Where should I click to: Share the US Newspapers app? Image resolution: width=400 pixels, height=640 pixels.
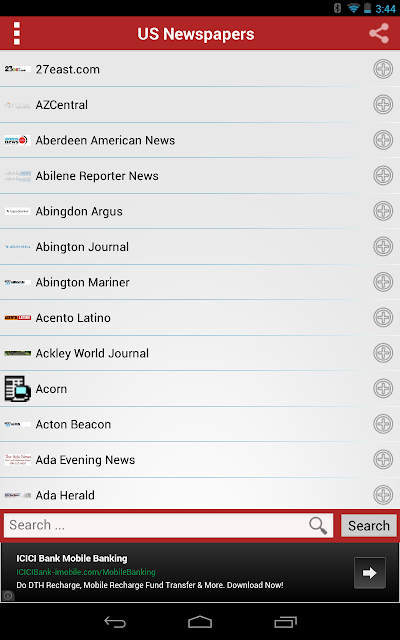[x=379, y=33]
